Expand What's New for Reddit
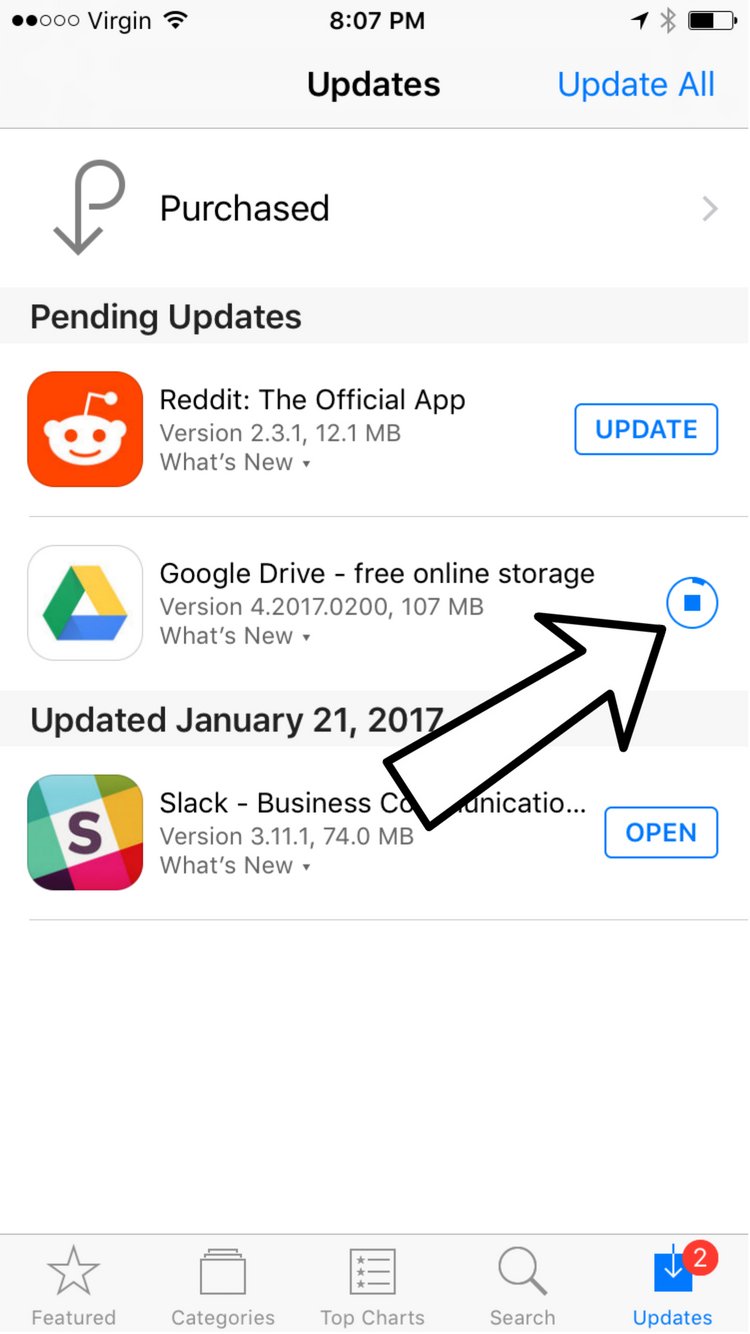 coord(235,463)
